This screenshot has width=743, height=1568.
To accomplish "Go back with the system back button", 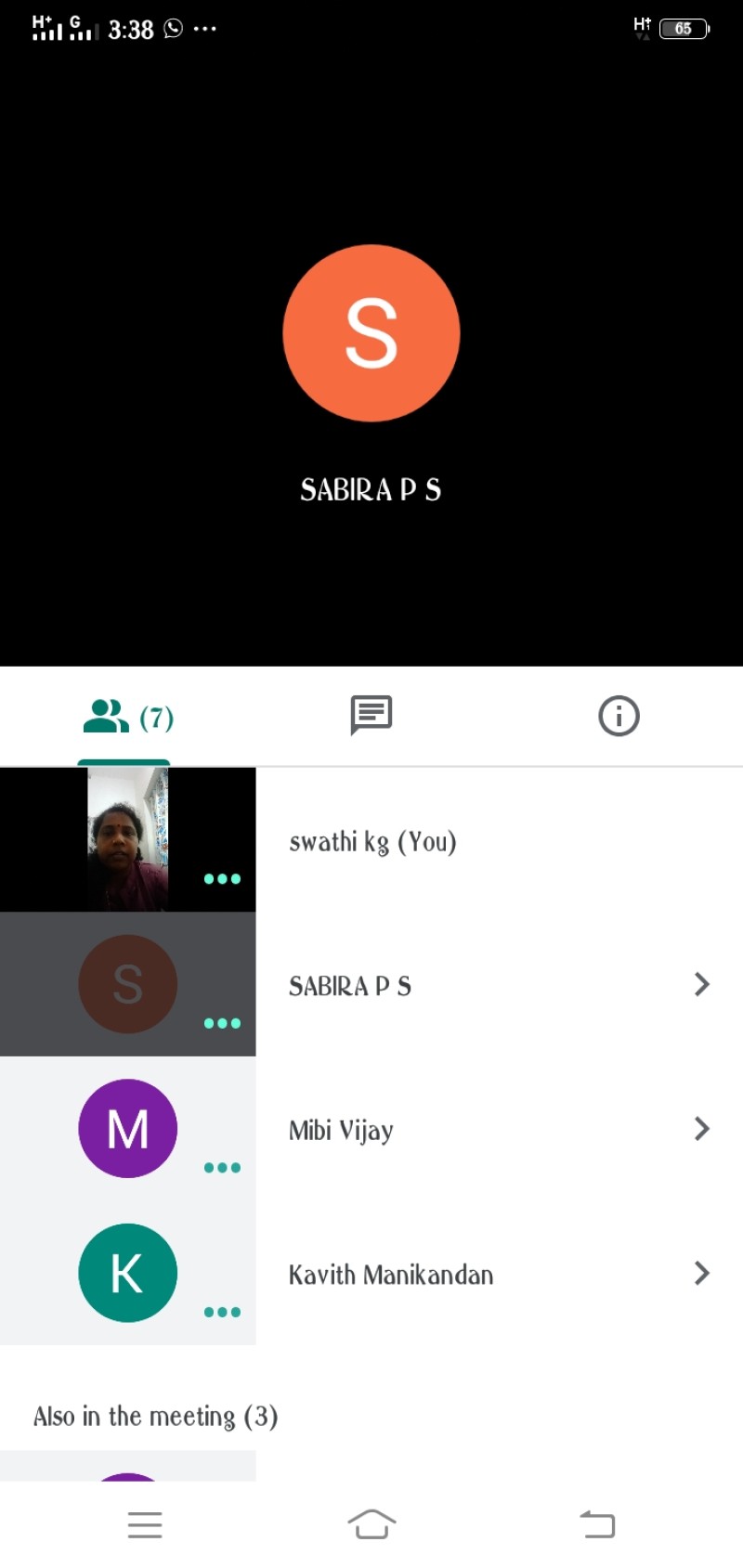I will (597, 1524).
